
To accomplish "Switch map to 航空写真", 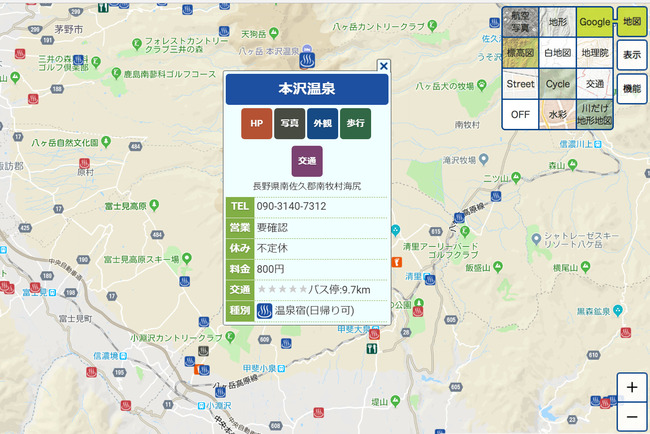I will tap(520, 21).
